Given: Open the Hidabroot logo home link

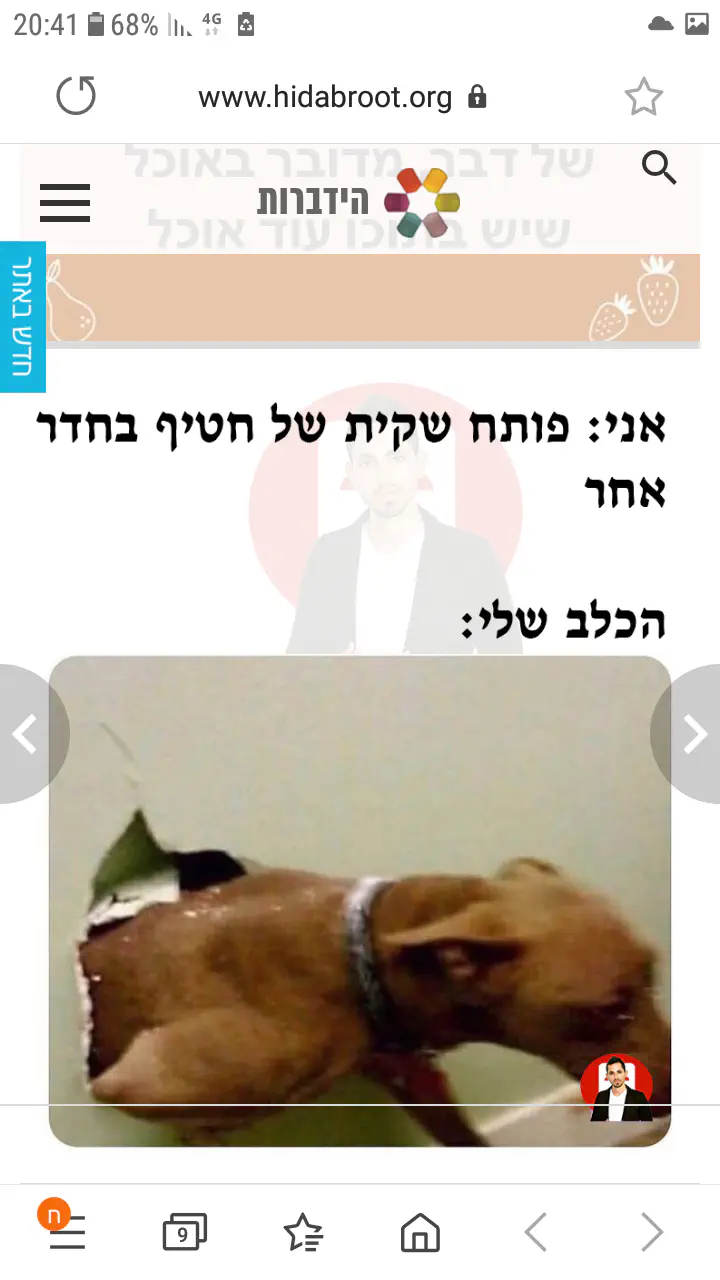Looking at the screenshot, I should tap(358, 200).
